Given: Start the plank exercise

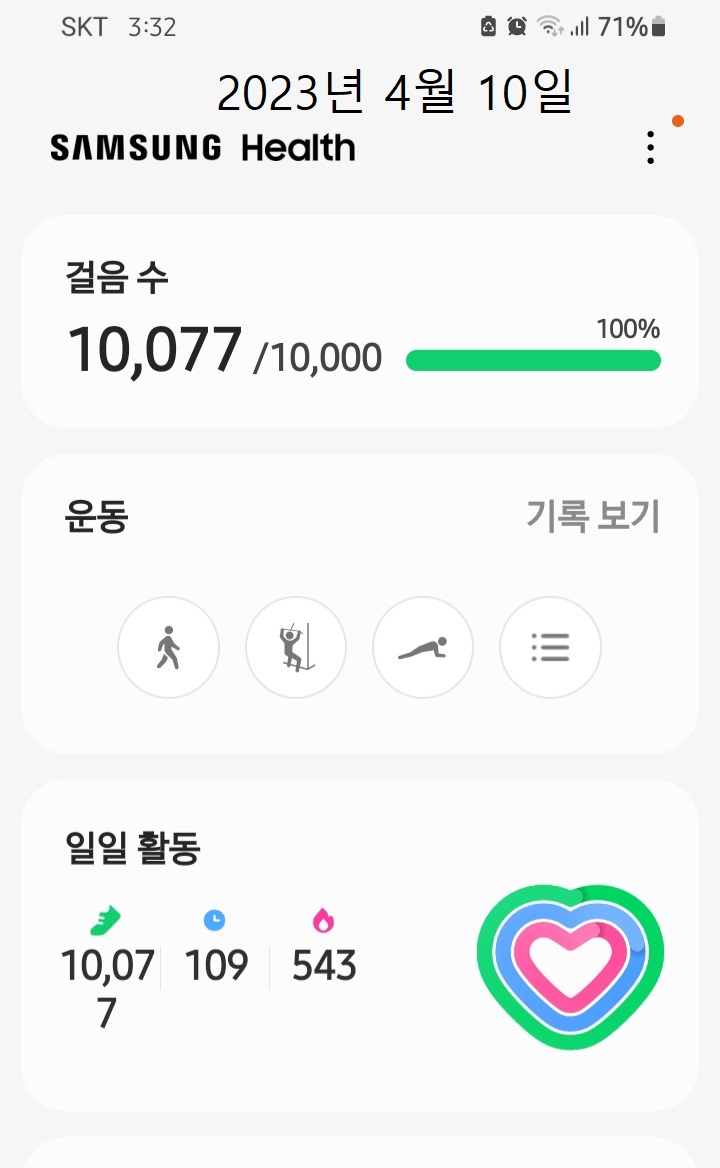Looking at the screenshot, I should point(423,647).
